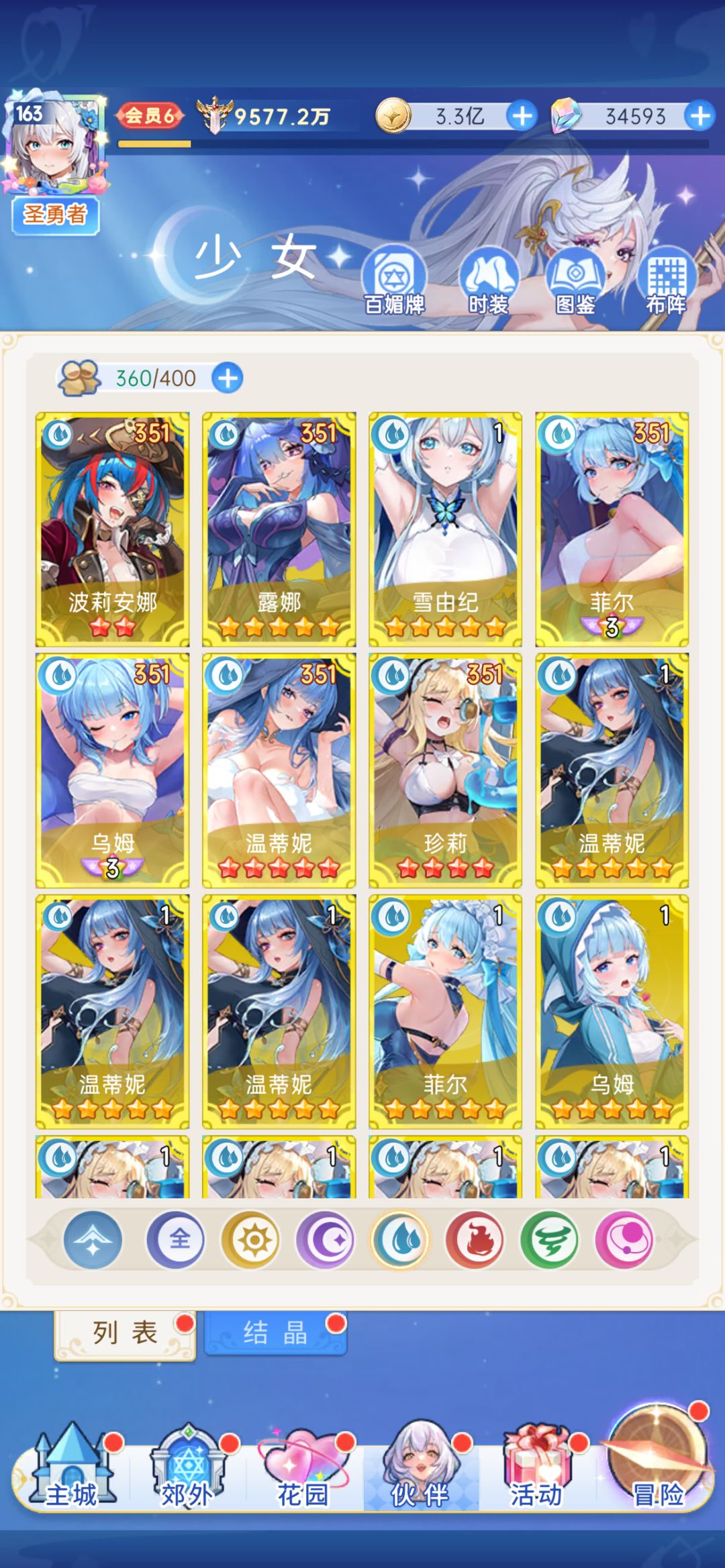This screenshot has height=1568, width=725.
Task: Filter by fire element
Action: tap(475, 1239)
